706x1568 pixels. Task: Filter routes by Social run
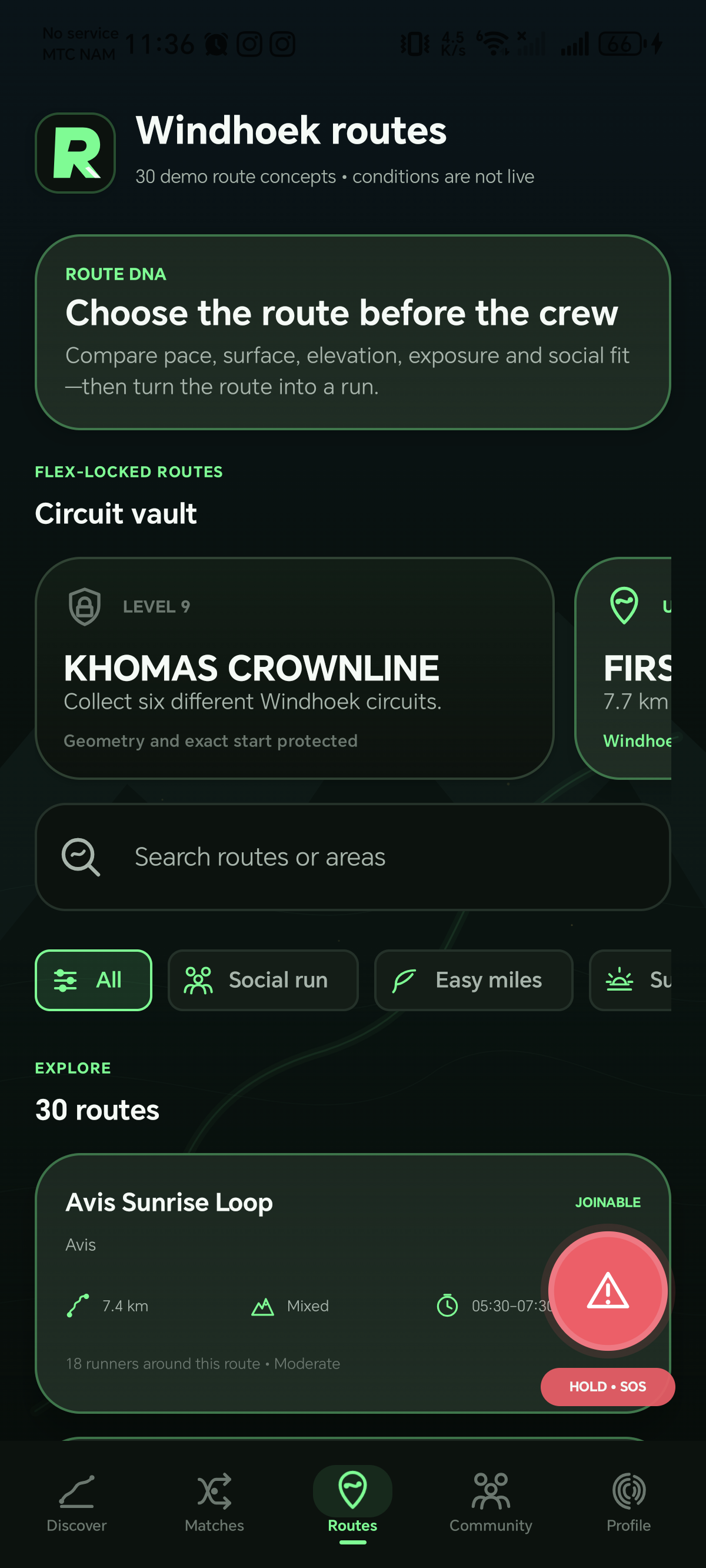(263, 980)
